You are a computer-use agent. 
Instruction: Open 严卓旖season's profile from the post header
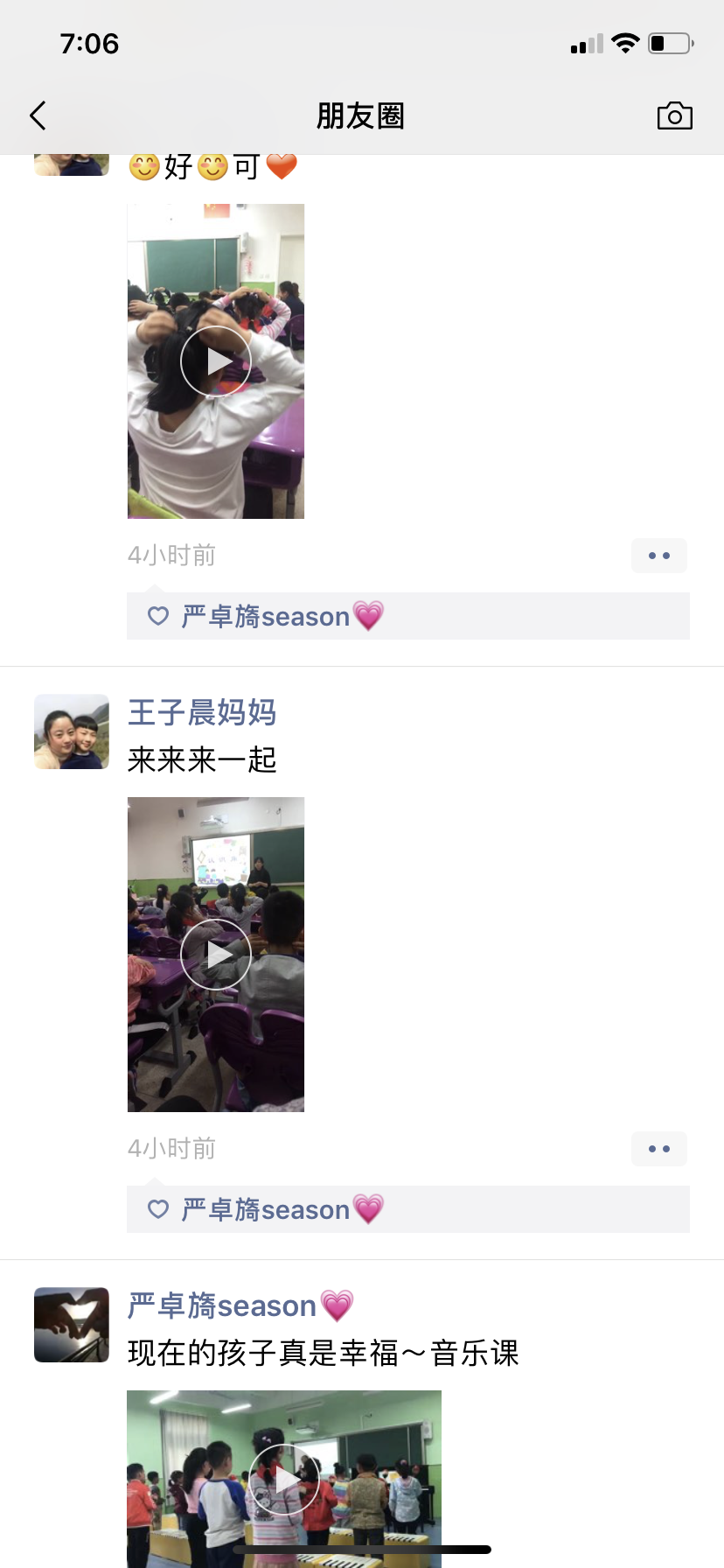222,1305
